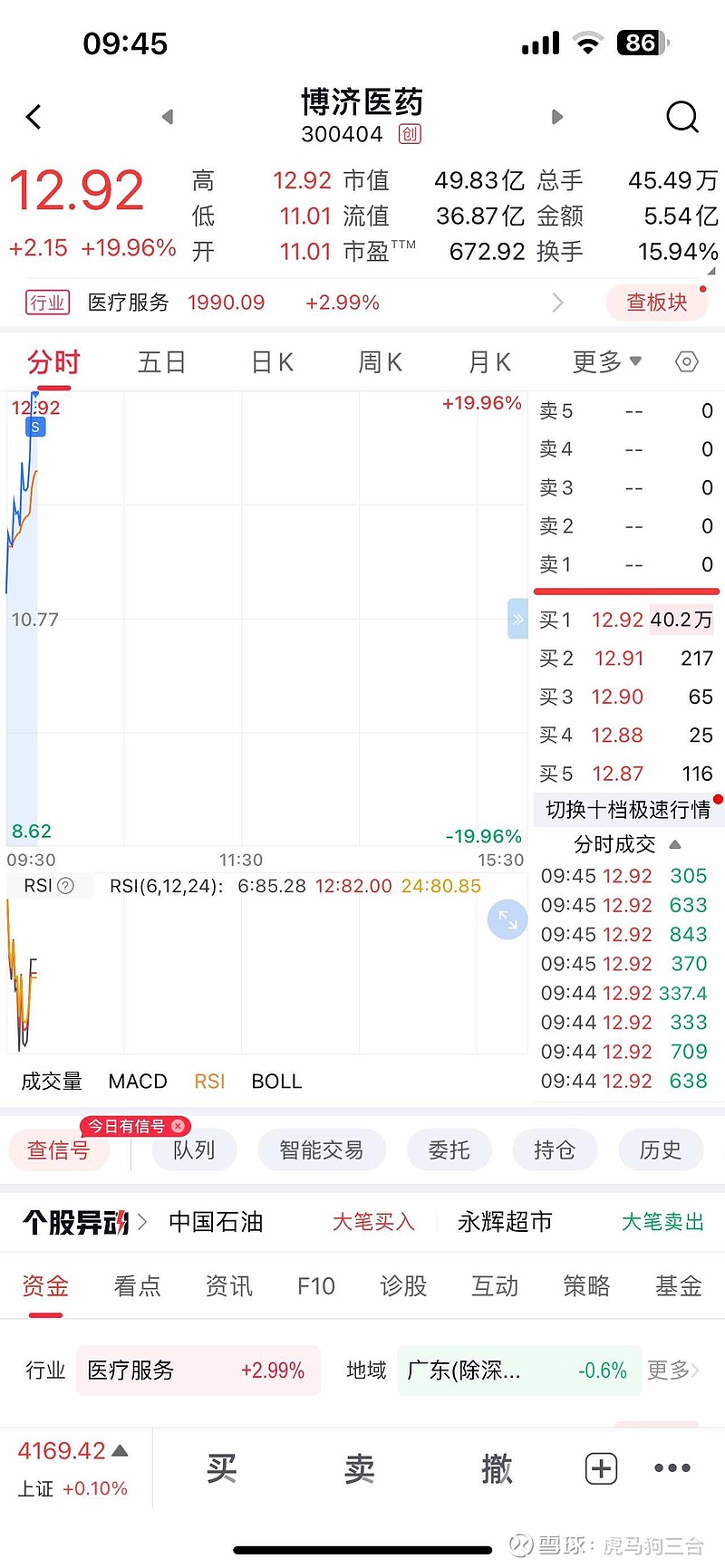Tap the plus icon beside the trade buttons
The image size is (725, 1568).
pyautogui.click(x=601, y=1467)
